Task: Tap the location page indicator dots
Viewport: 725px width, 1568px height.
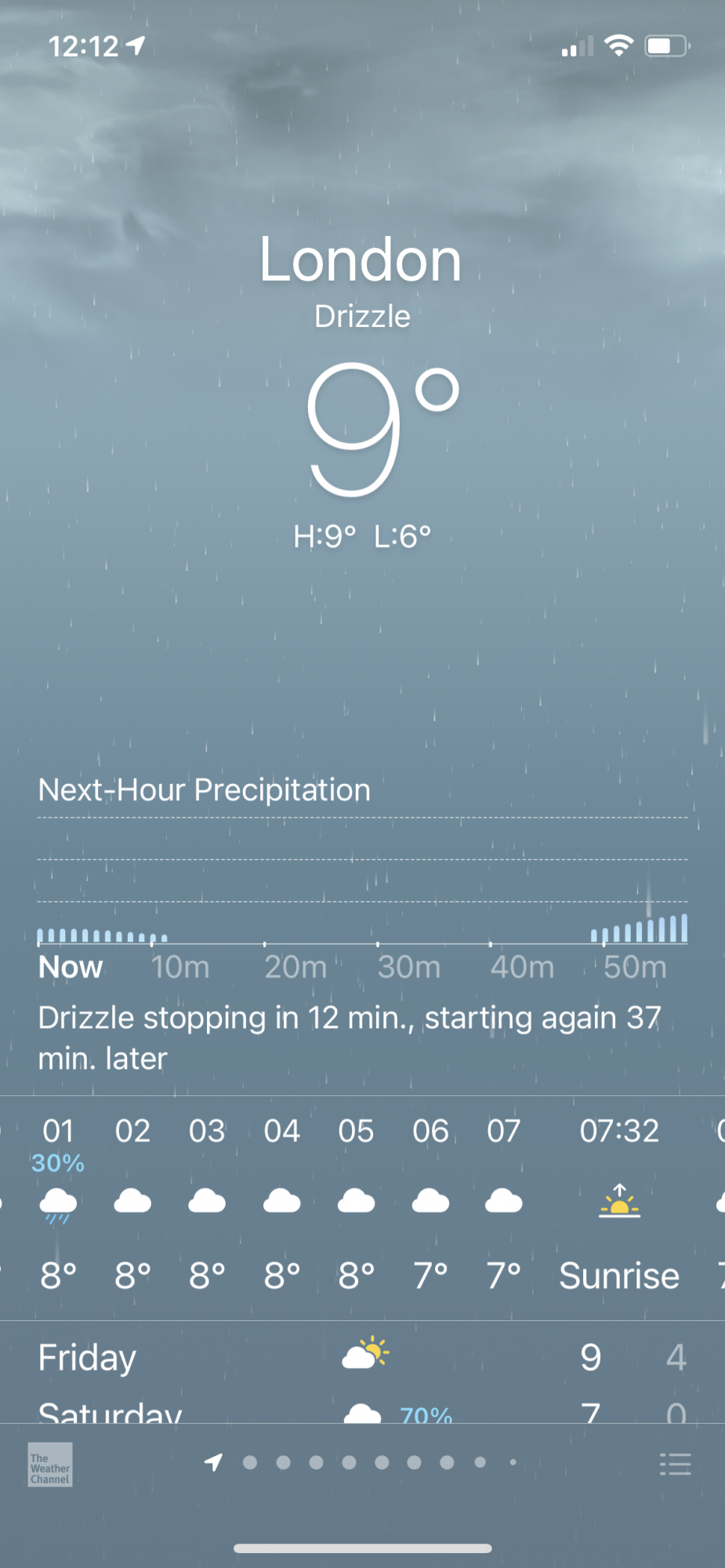Action: [x=364, y=1462]
